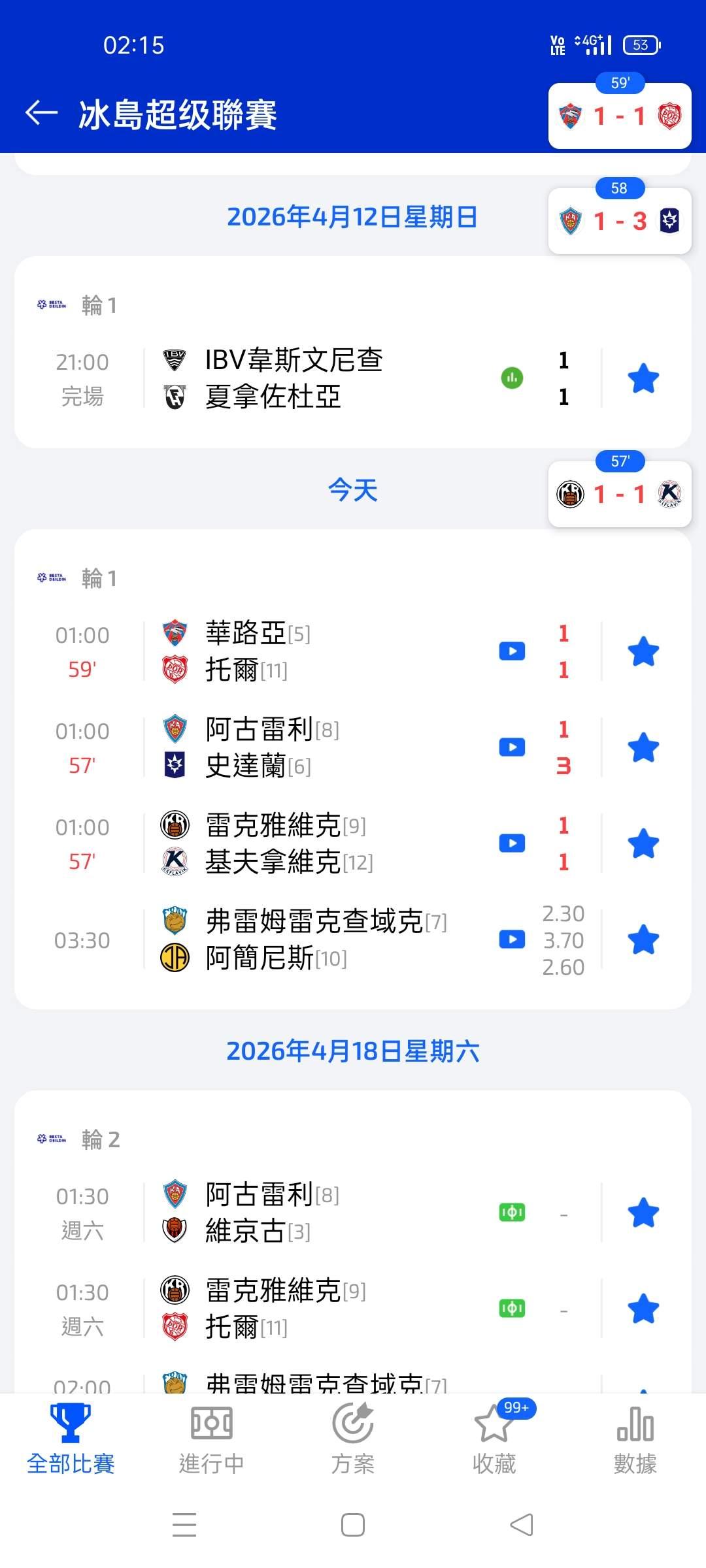Watch live video for 華路亞 vs 托爾
The height and width of the screenshot is (1568, 706).
click(x=512, y=651)
